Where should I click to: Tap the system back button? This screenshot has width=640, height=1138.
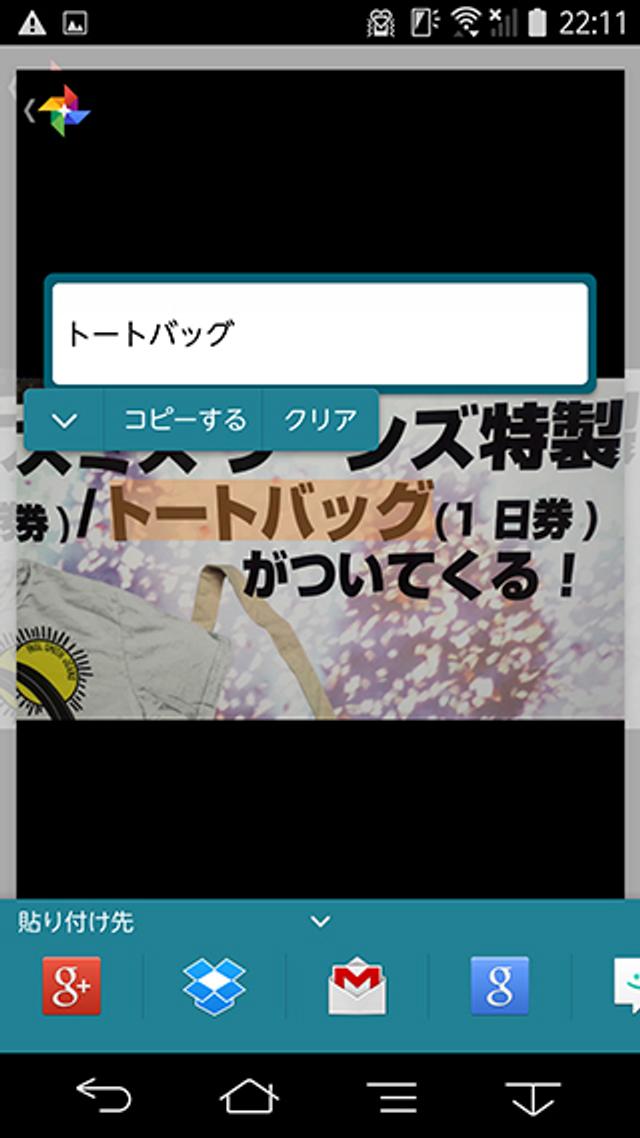[x=104, y=1097]
